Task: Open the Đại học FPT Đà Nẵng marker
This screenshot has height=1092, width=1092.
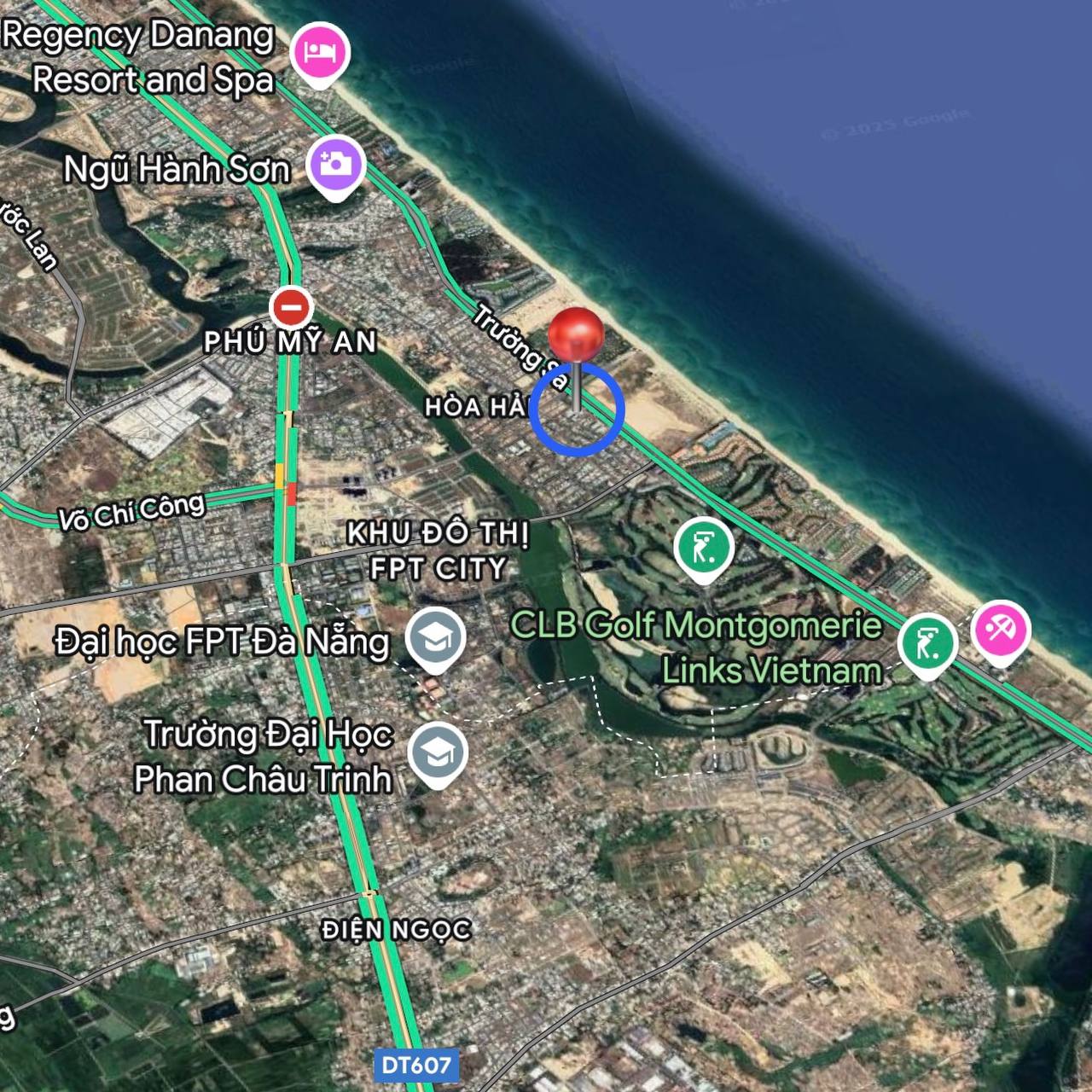Action: pyautogui.click(x=435, y=638)
